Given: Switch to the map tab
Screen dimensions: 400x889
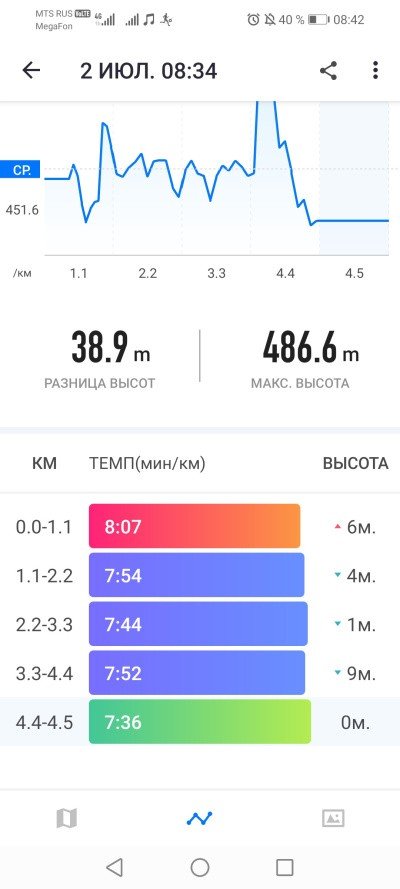Looking at the screenshot, I should coord(67,818).
